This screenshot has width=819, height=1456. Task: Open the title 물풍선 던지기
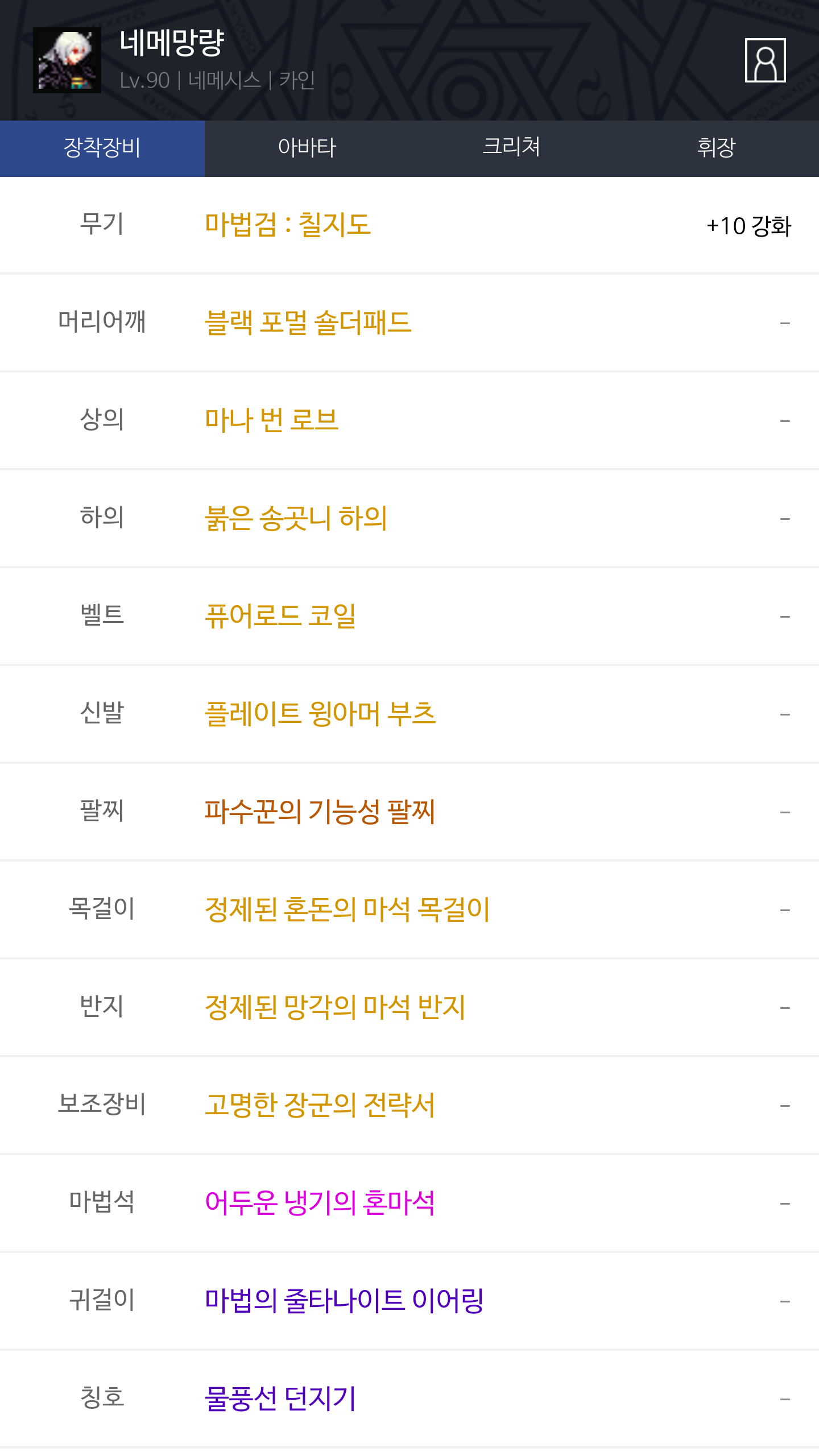[x=280, y=1399]
